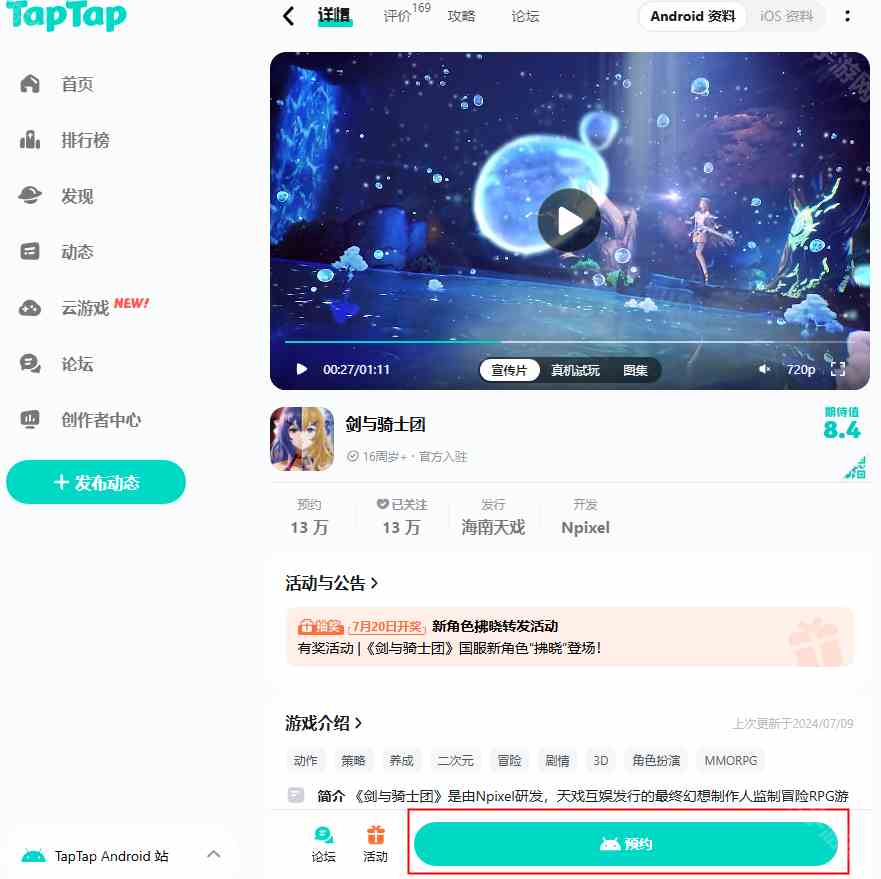Select iOS 资料 segment

[786, 16]
